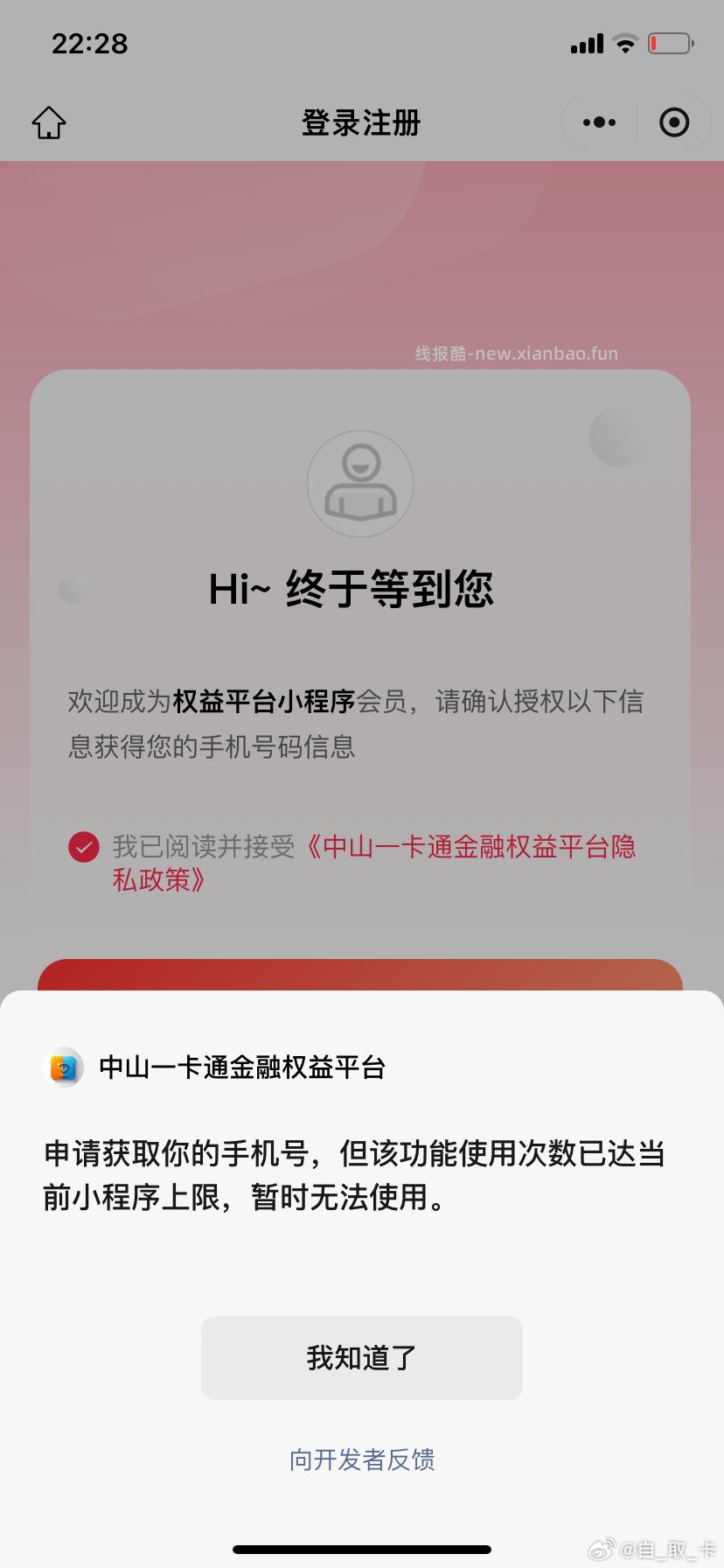The width and height of the screenshot is (724, 1568).
Task: Tap the battery indicator in status bar
Action: (x=670, y=42)
